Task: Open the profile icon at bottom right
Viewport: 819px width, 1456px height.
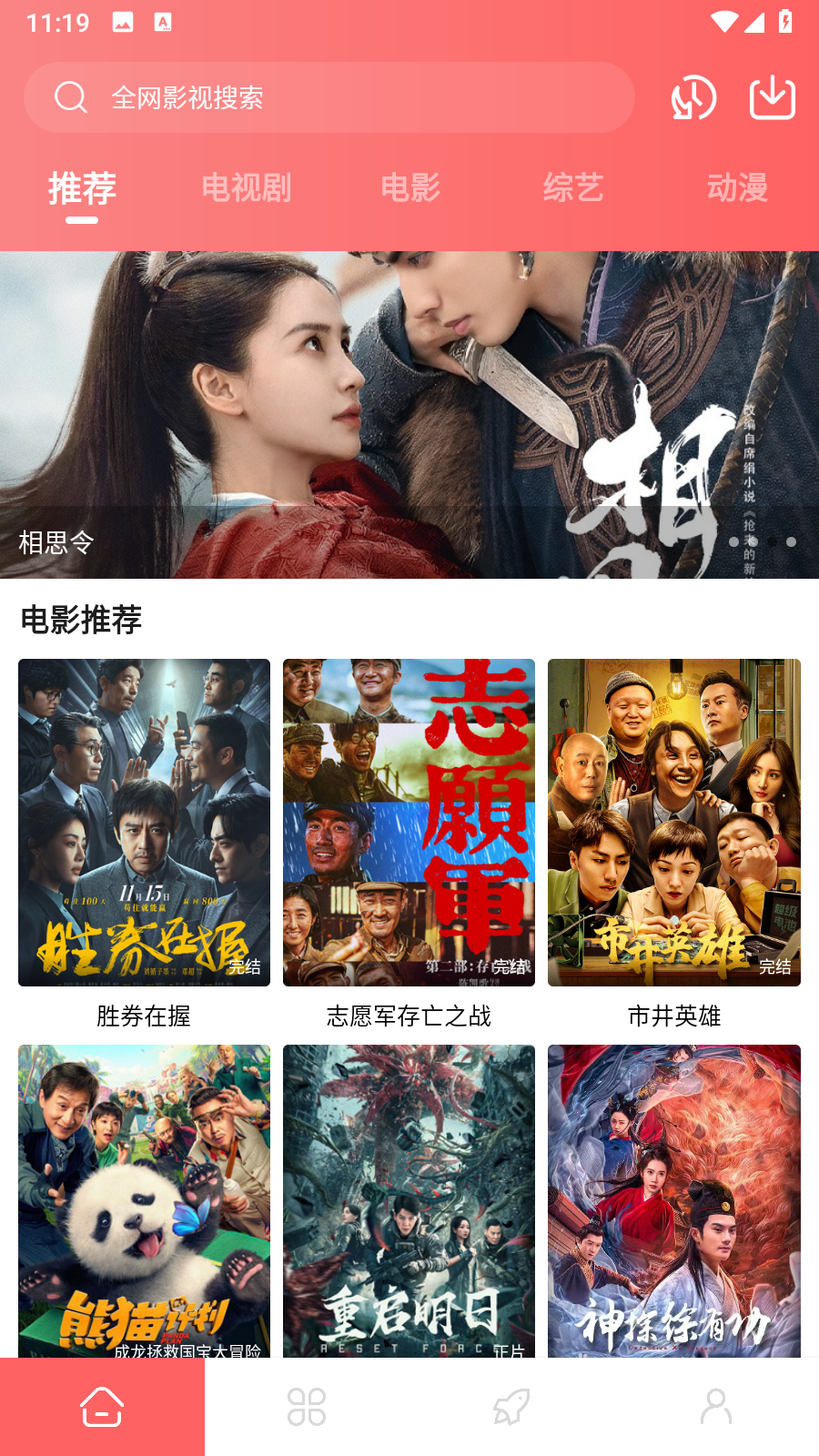Action: pos(716,1406)
